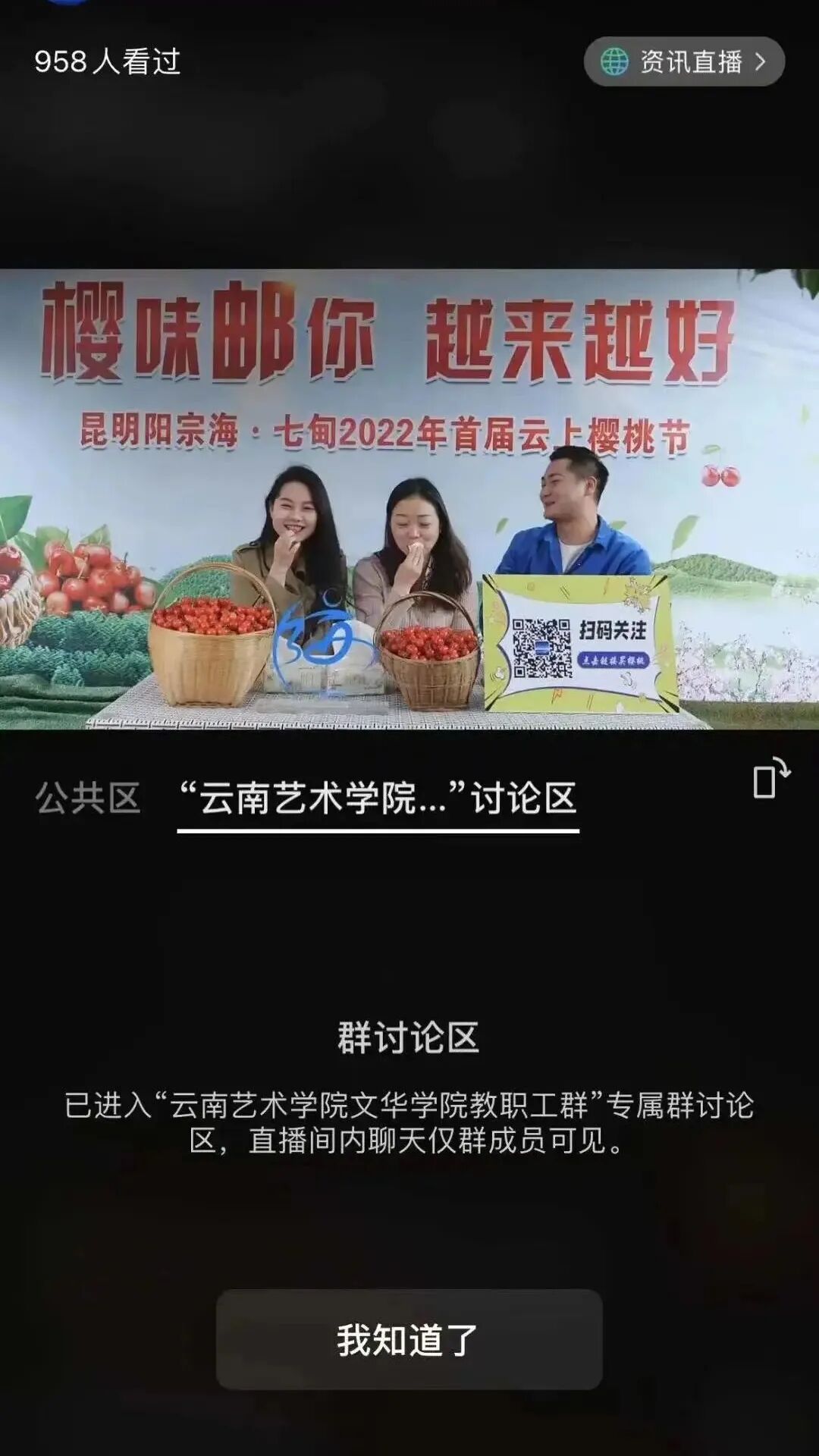This screenshot has width=819, height=1456.
Task: Dismiss notice with 我知道了 button
Action: coord(409,1339)
